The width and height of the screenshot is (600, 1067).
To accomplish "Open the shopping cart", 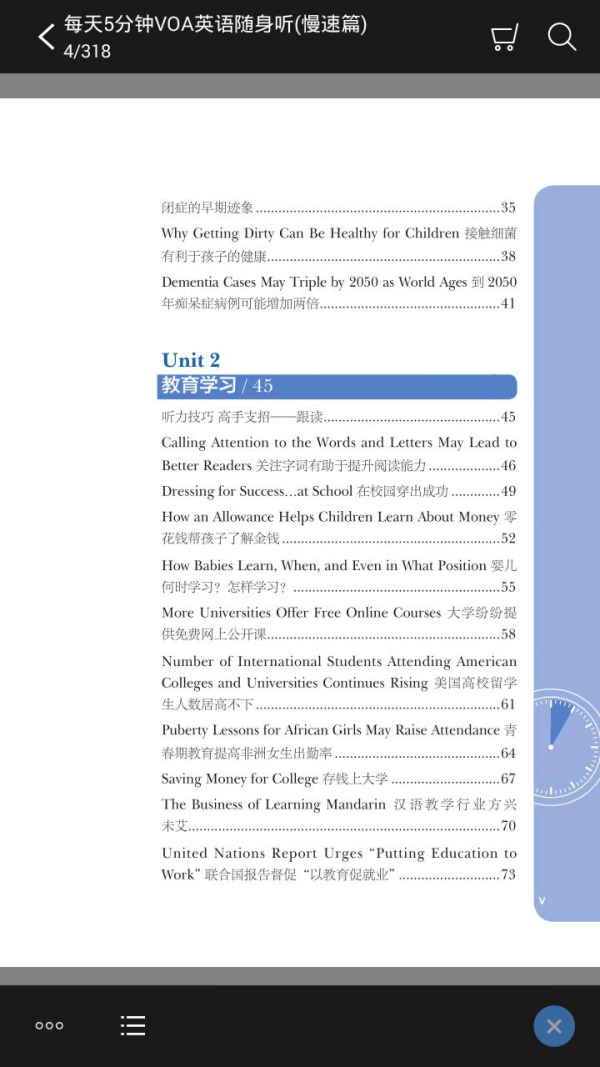I will [504, 38].
